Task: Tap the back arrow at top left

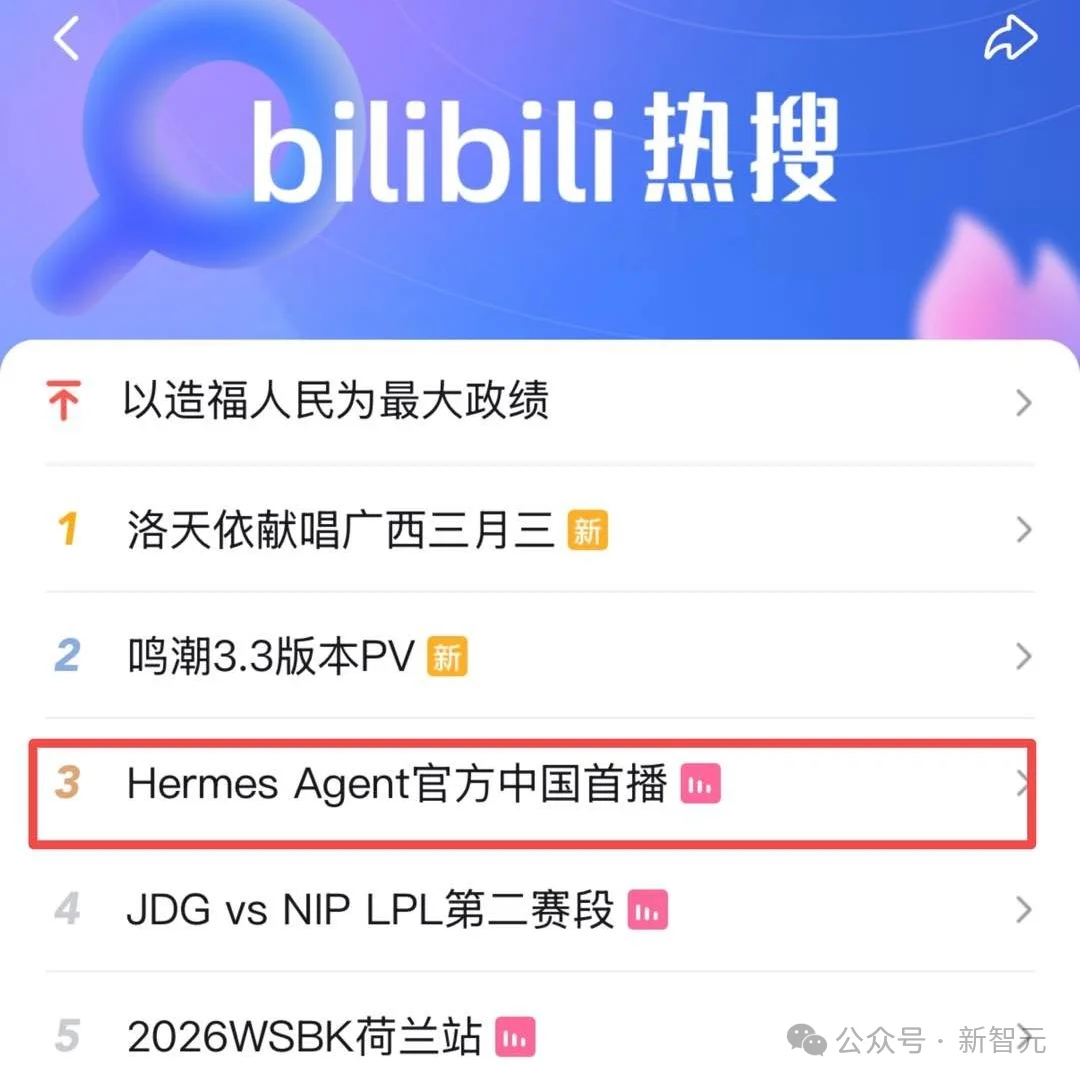Action: (x=66, y=38)
